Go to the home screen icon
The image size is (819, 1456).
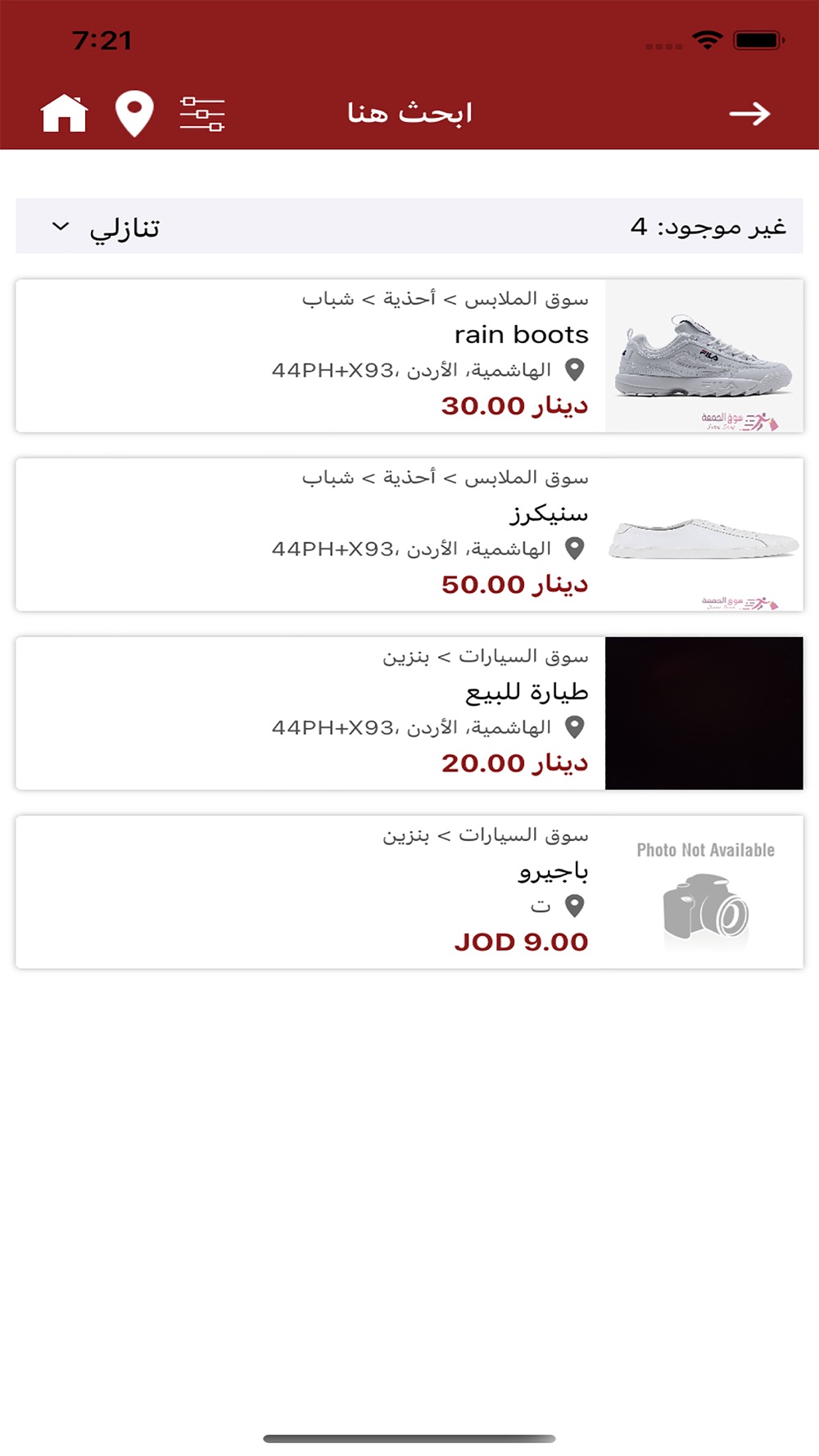64,113
